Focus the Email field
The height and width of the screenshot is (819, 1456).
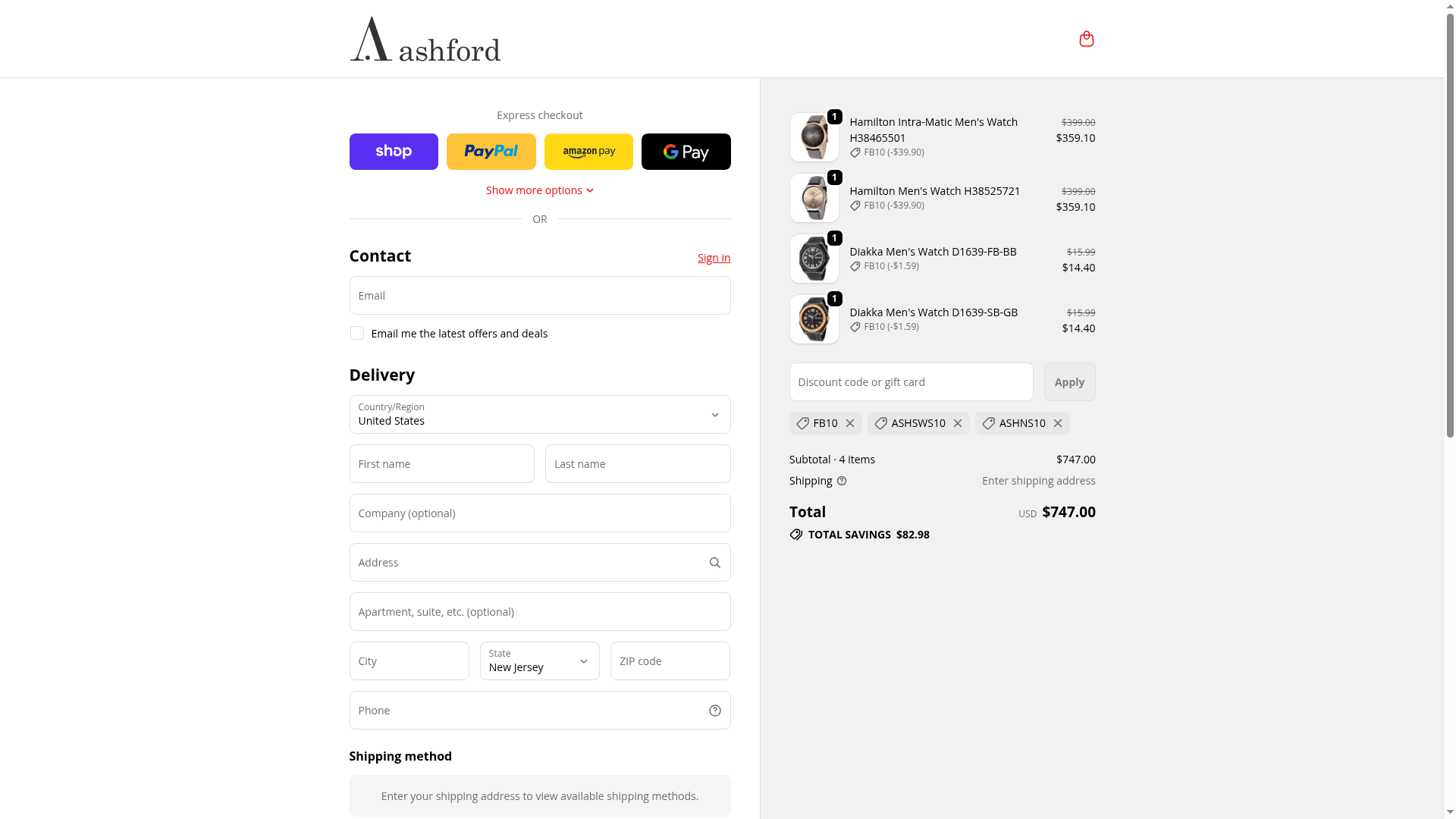point(539,296)
